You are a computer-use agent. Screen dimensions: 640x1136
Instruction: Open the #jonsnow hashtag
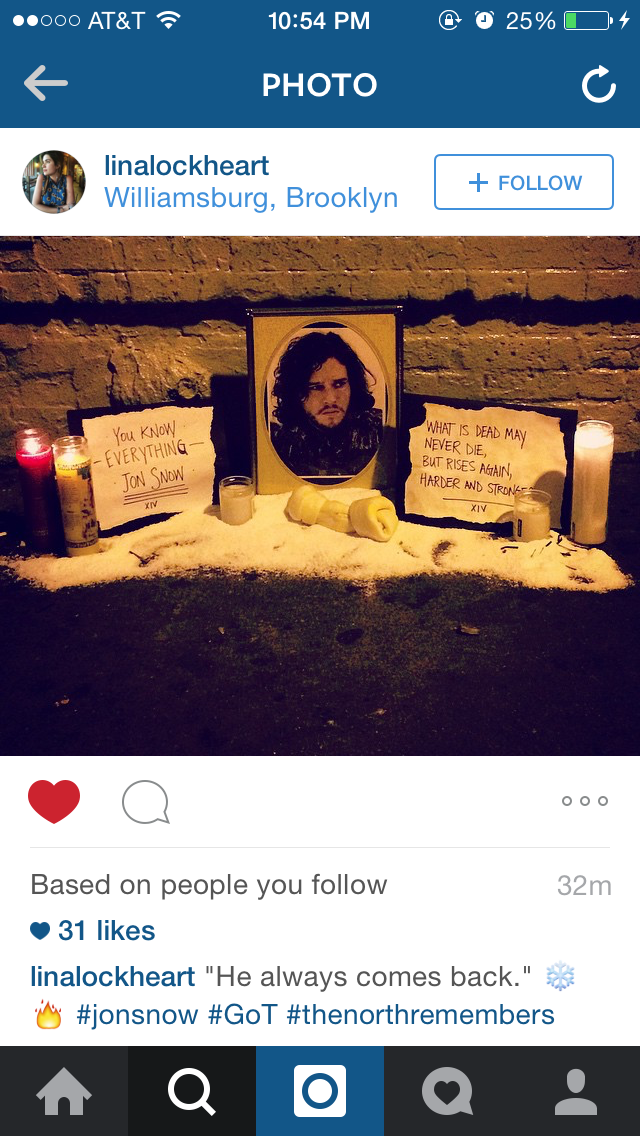point(137,1014)
